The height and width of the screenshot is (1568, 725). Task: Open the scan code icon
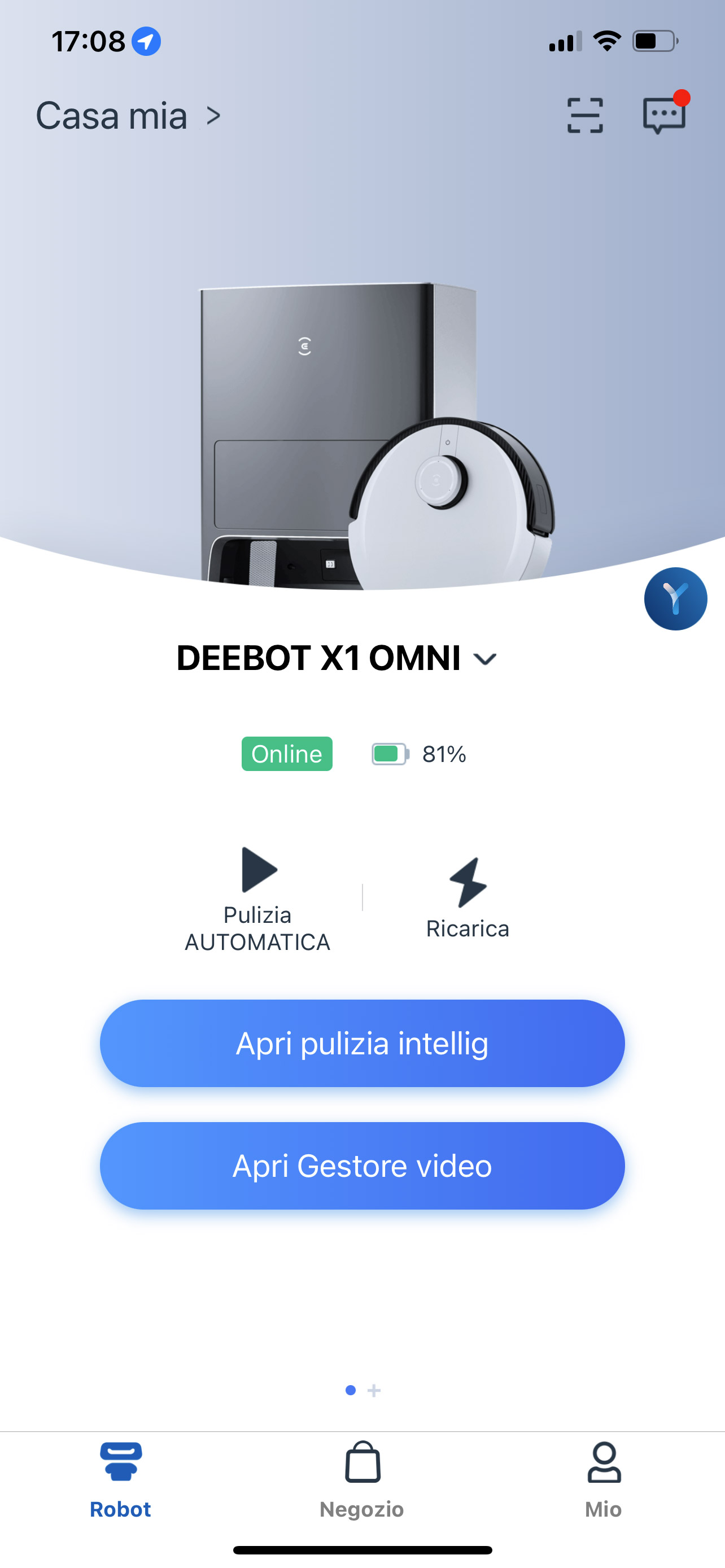click(585, 115)
